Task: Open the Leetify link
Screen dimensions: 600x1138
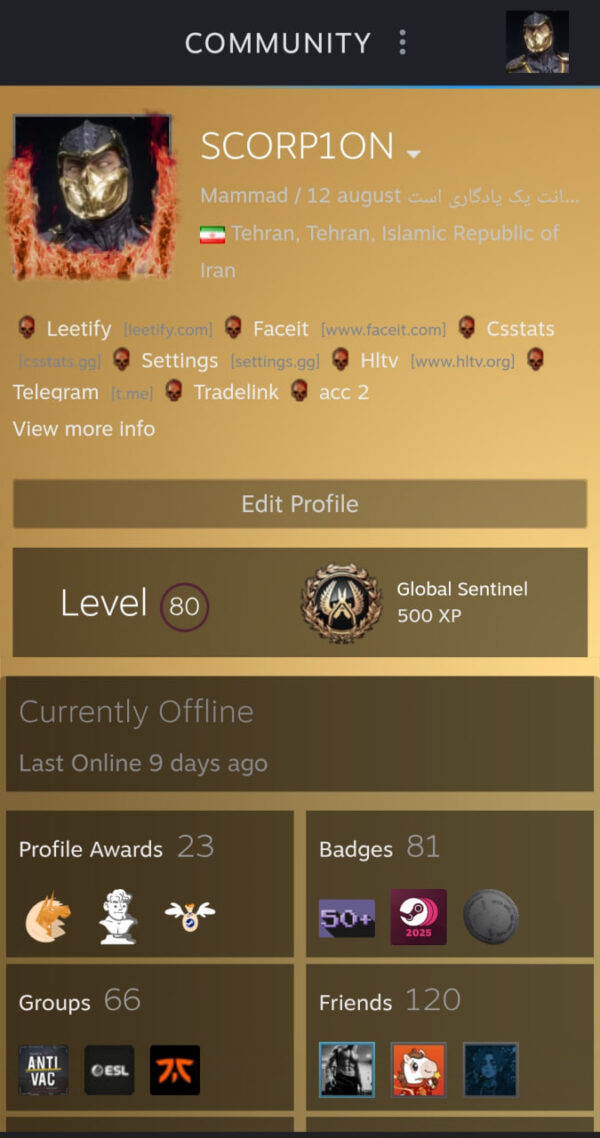Action: pyautogui.click(x=78, y=329)
